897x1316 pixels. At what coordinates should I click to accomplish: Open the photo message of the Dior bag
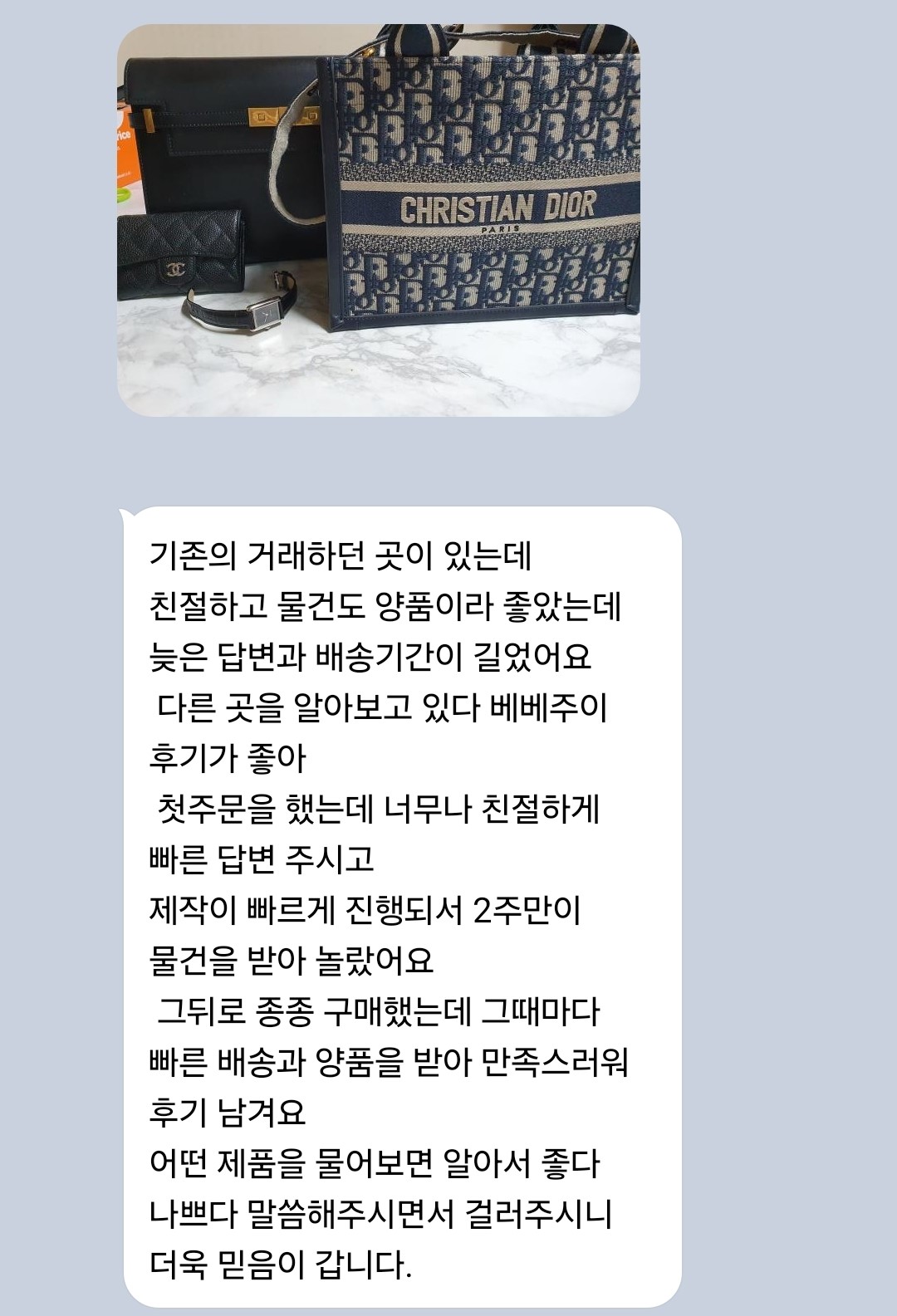point(378,220)
